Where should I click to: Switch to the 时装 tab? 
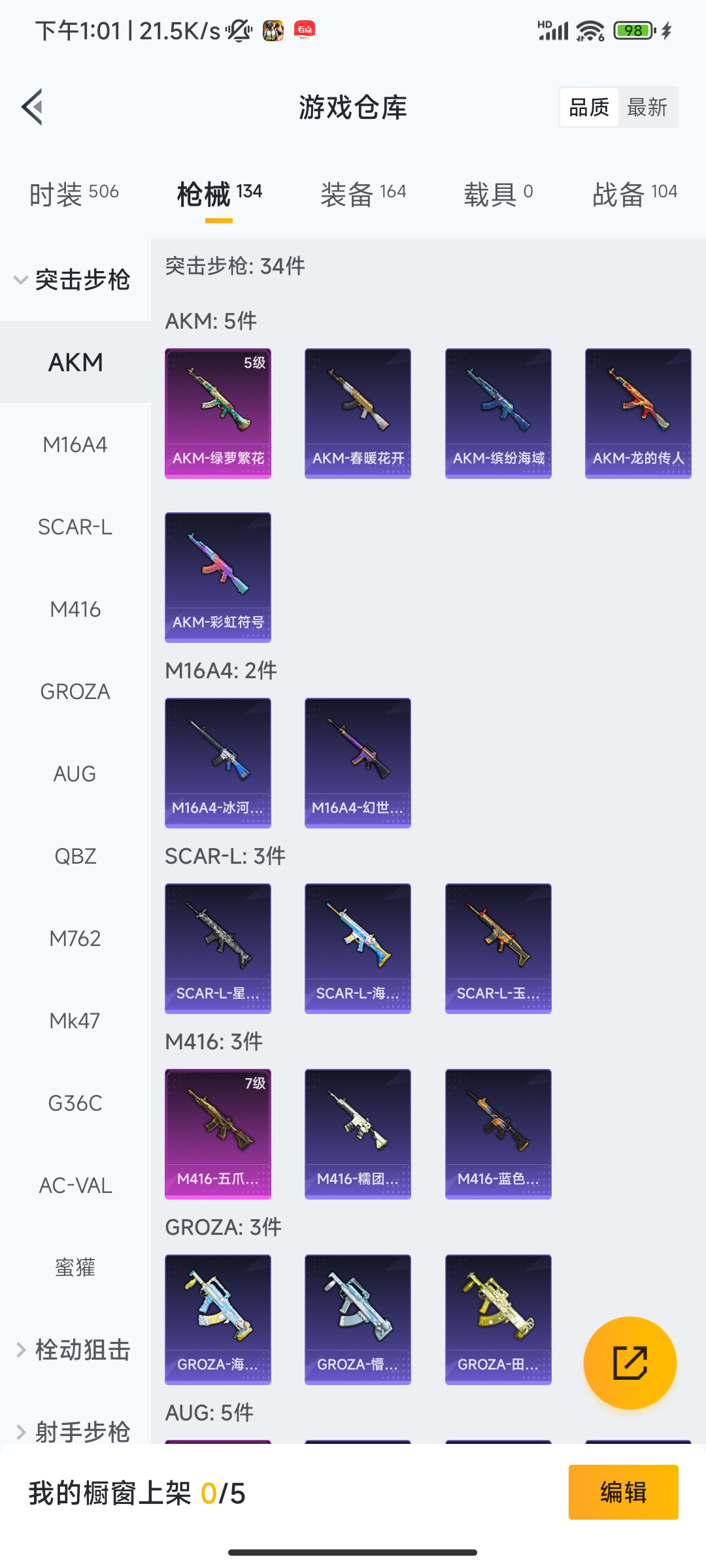(x=74, y=194)
